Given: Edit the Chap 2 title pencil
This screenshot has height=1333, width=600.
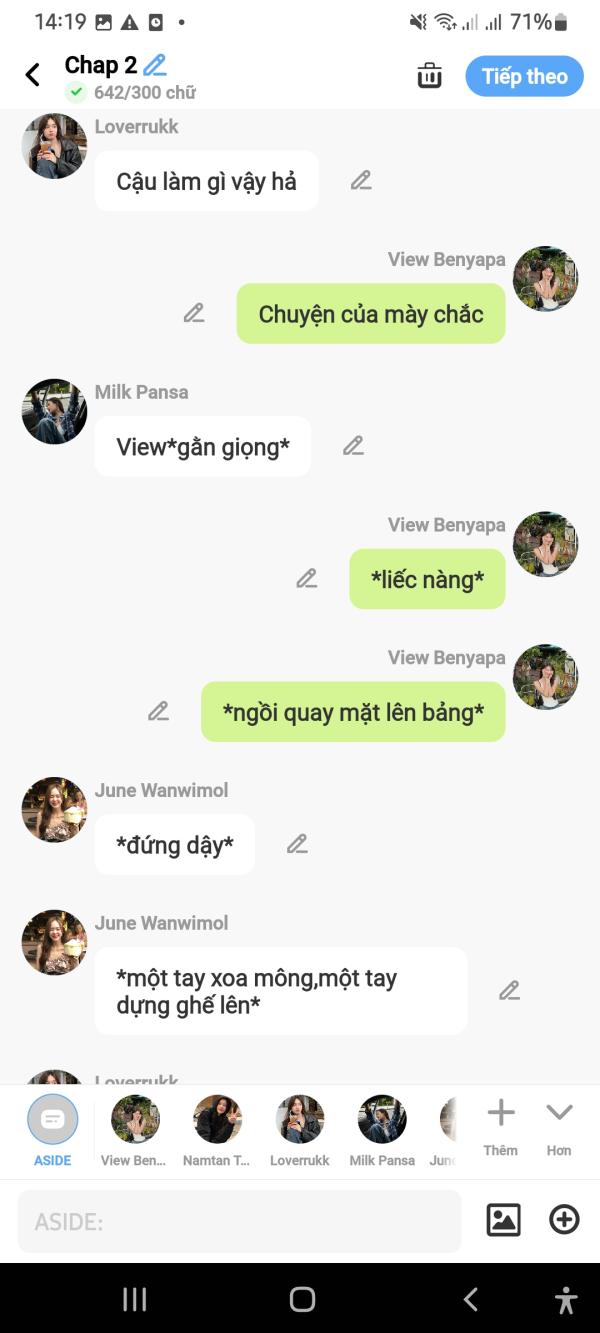Looking at the screenshot, I should click(155, 65).
